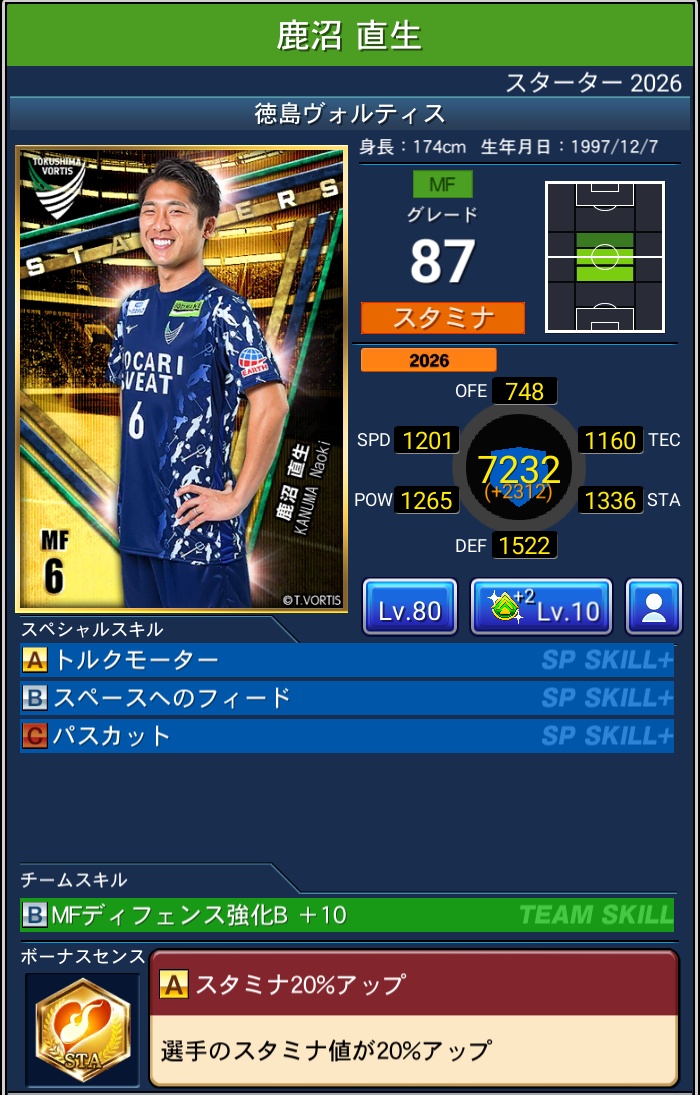Screen dimensions: 700x1095
Task: Open the MFディフェンス強化B team skill
Action: point(346,914)
